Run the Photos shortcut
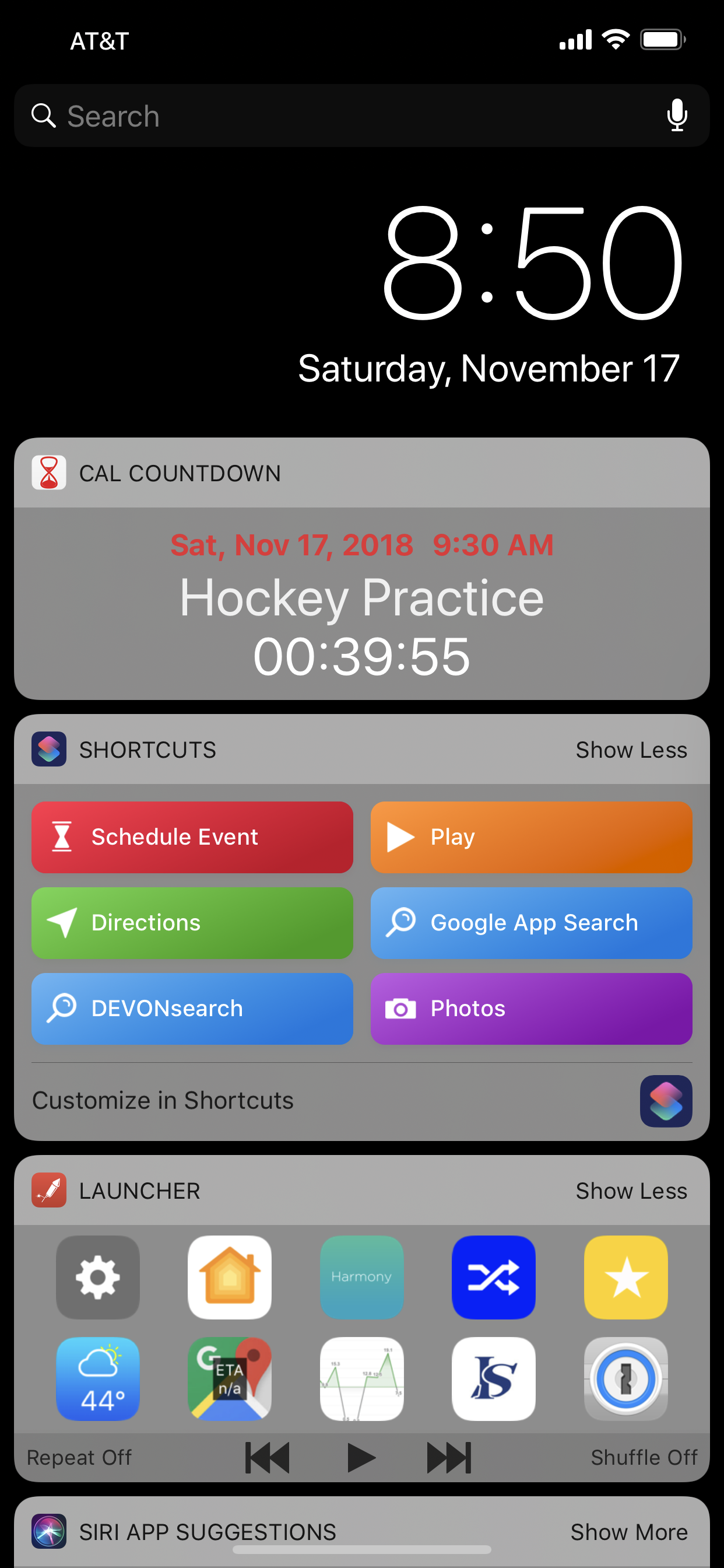Screen dimensions: 724x1568 pos(530,1009)
